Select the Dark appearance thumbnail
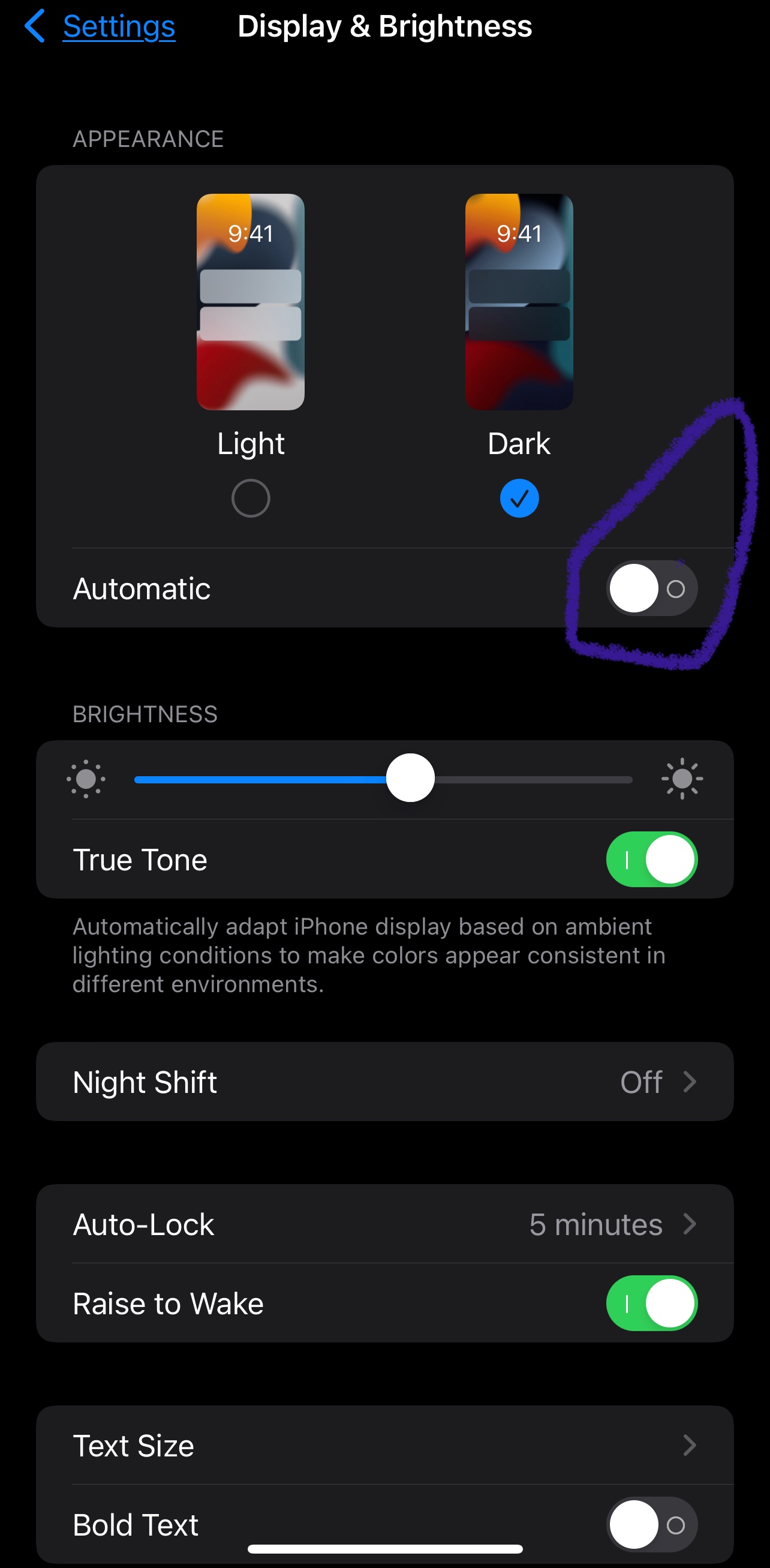Viewport: 770px width, 1568px height. point(519,301)
